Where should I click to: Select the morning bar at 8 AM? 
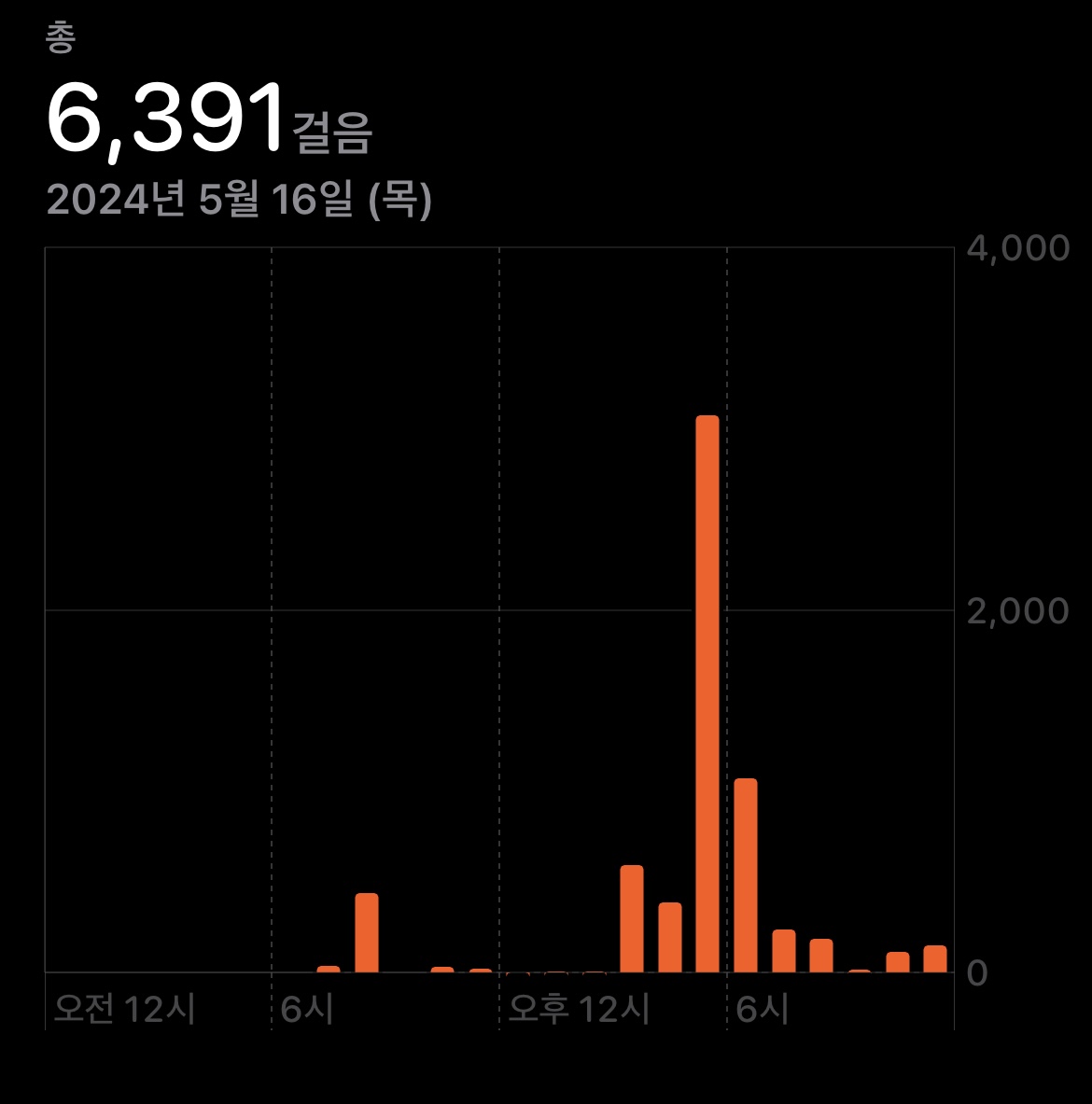(x=367, y=933)
